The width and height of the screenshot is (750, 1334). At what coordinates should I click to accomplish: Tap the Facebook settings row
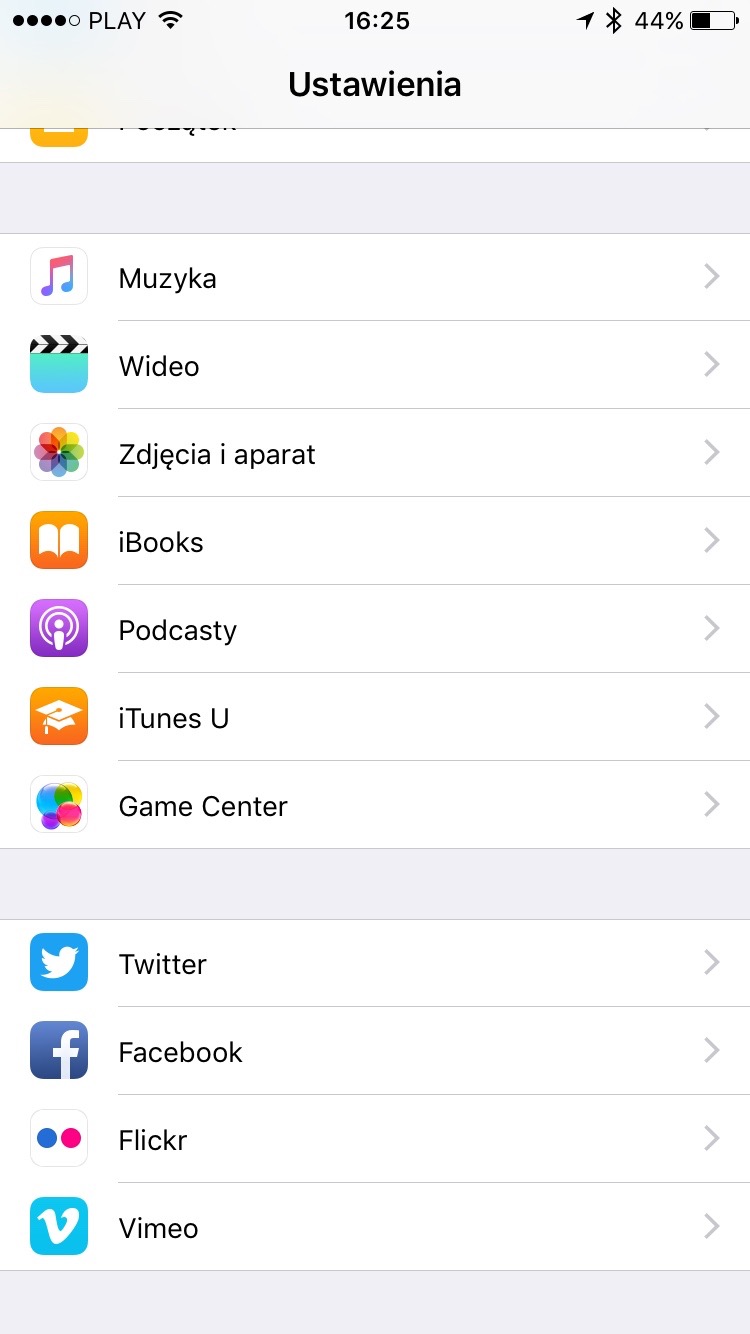click(375, 1051)
